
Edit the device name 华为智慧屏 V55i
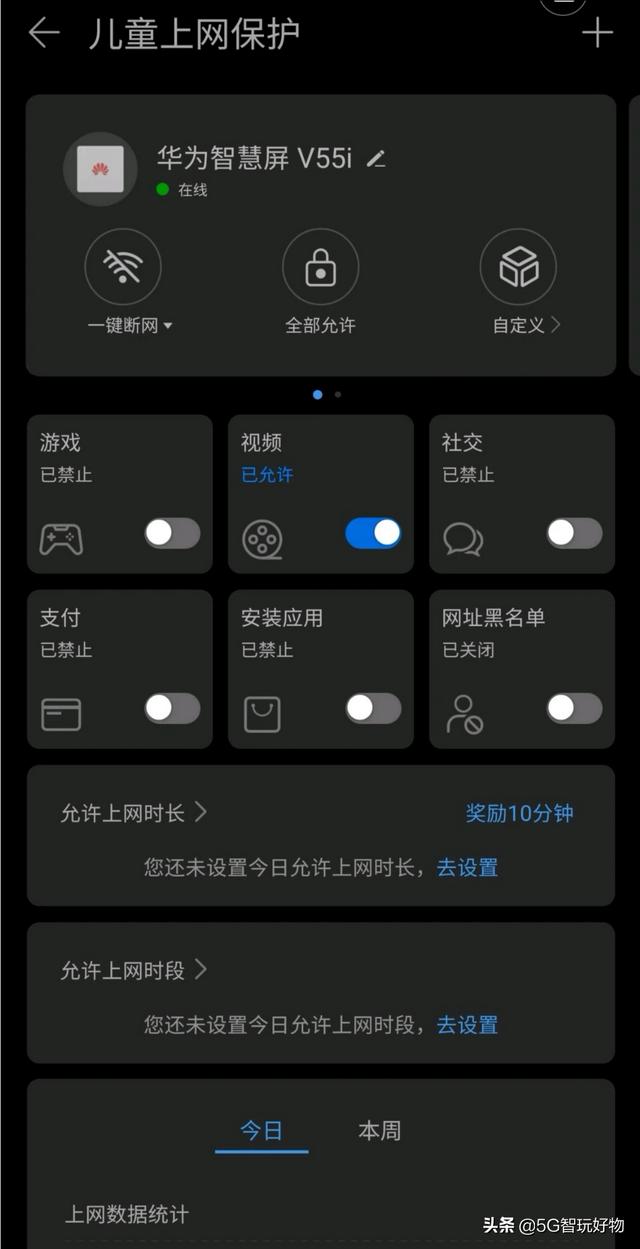[x=376, y=158]
